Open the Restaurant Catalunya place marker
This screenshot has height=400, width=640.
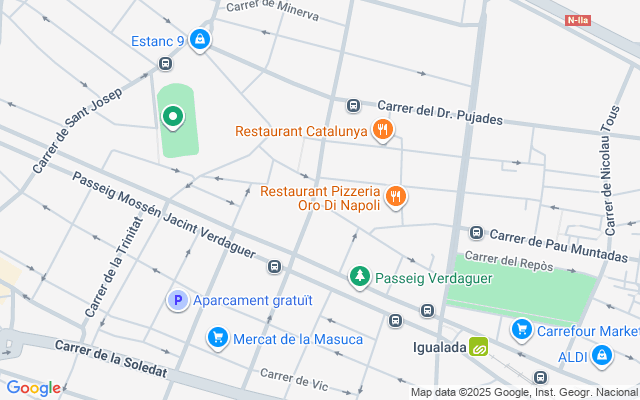[x=381, y=129]
